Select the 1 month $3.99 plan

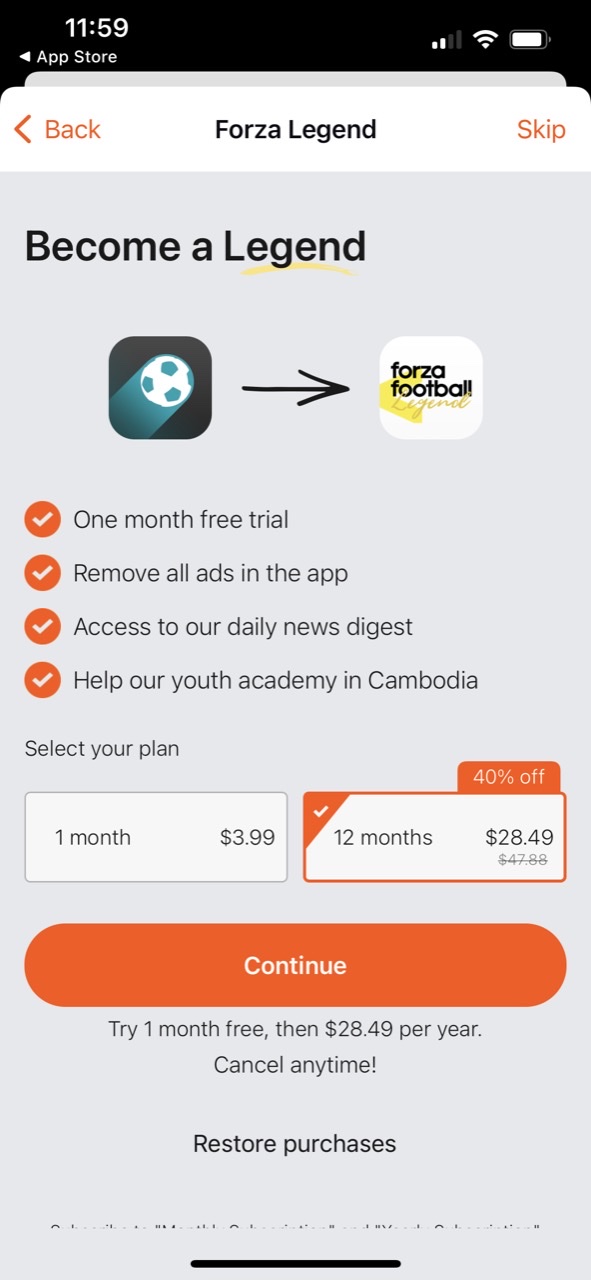coord(156,837)
